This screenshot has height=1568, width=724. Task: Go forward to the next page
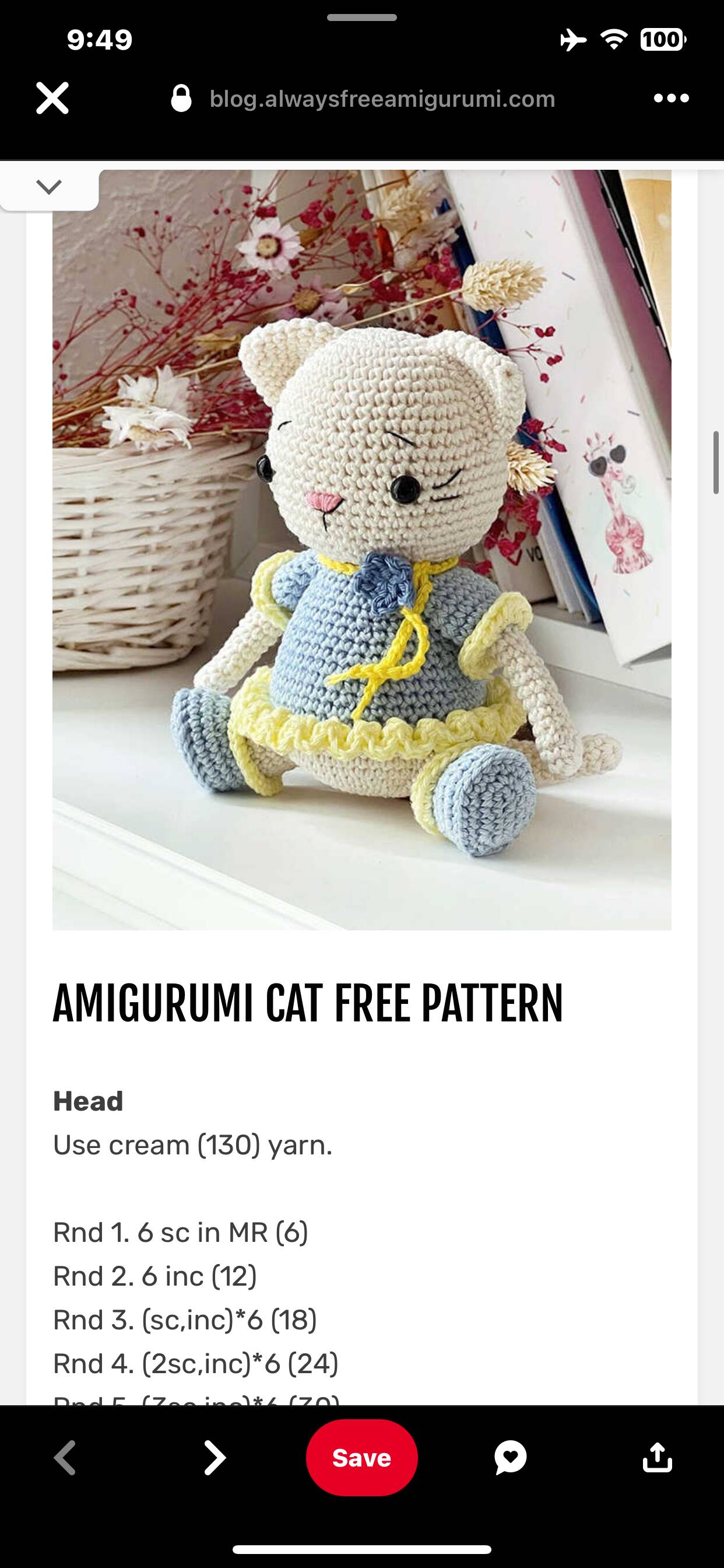(x=214, y=1458)
